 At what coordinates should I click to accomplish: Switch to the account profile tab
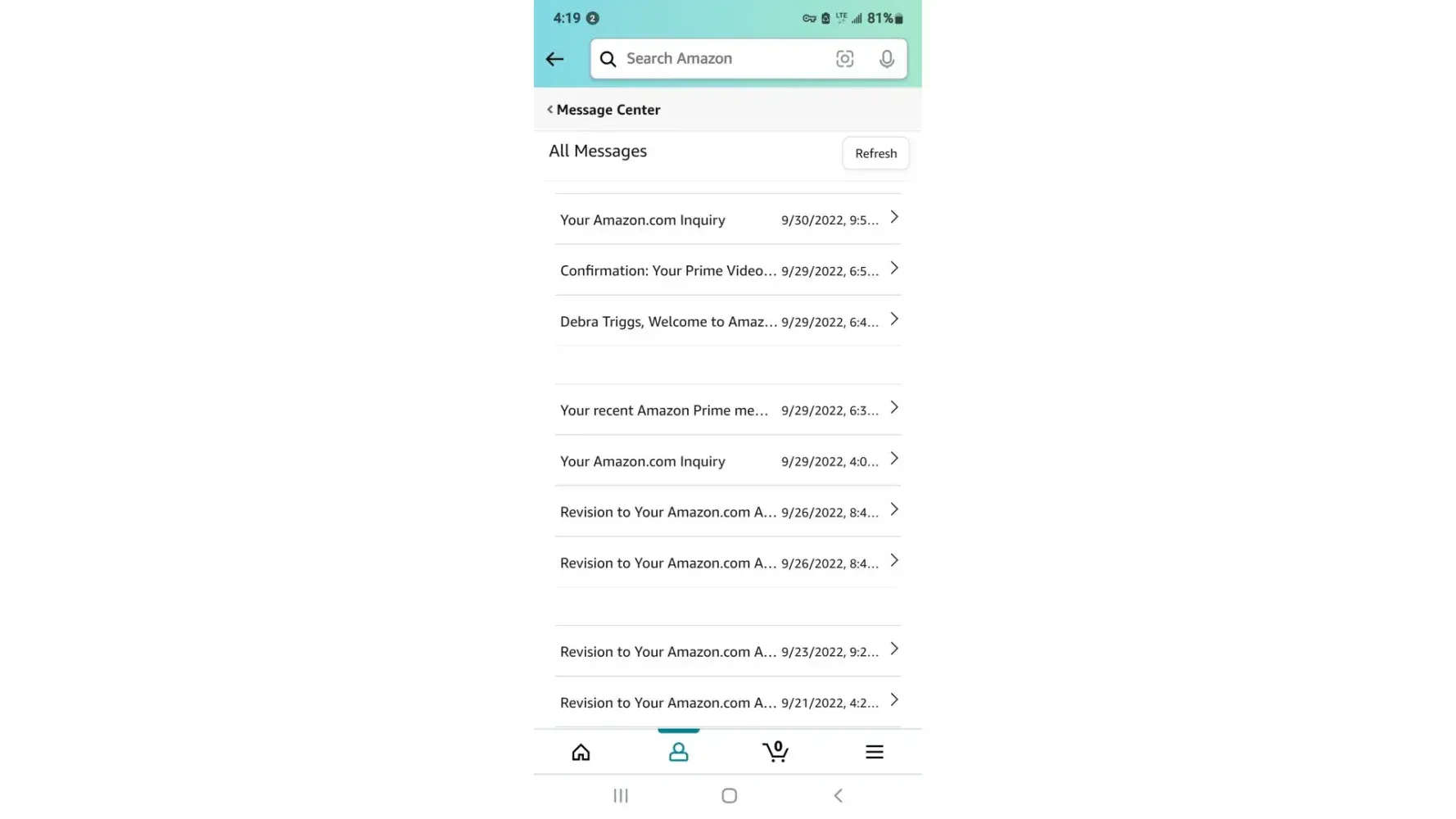(678, 752)
